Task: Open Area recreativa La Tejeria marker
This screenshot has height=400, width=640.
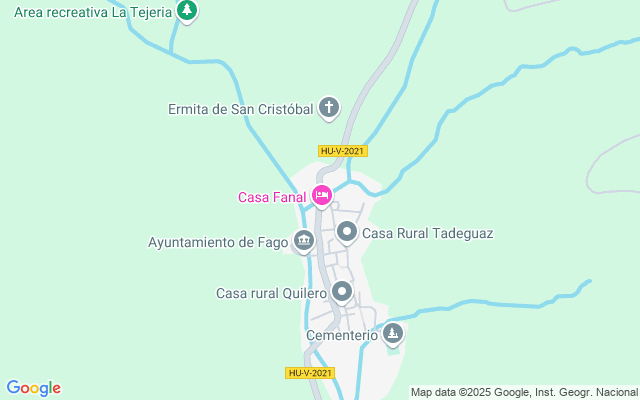Action: [186, 11]
